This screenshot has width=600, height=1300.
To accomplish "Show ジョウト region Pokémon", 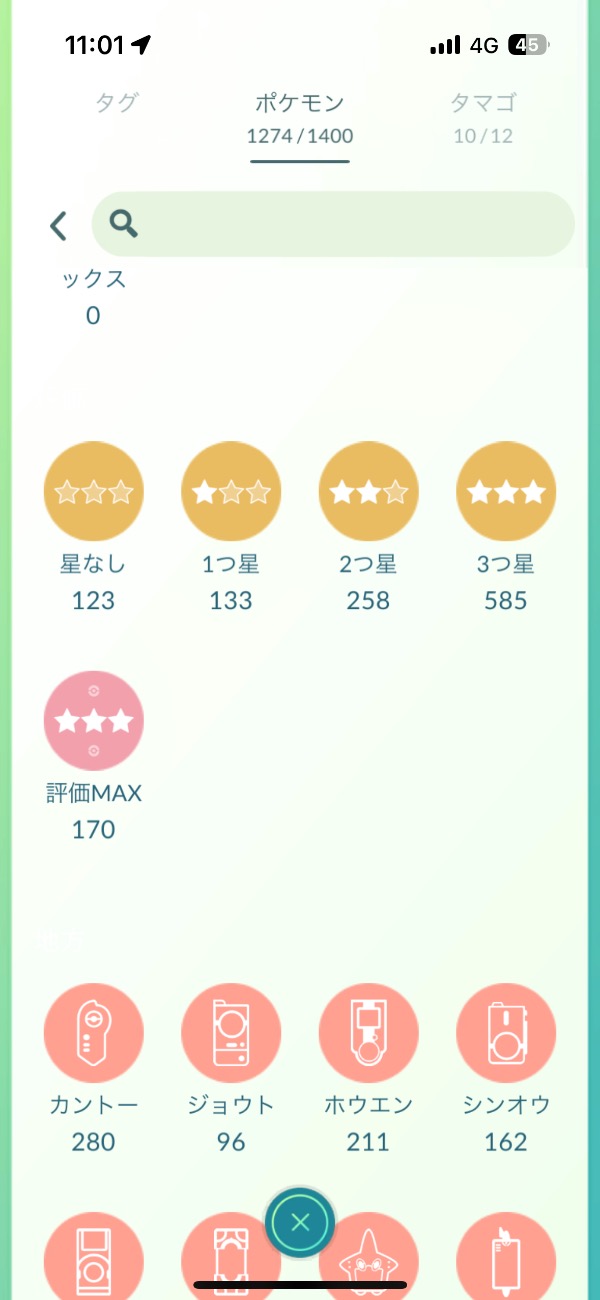I will click(x=231, y=1033).
